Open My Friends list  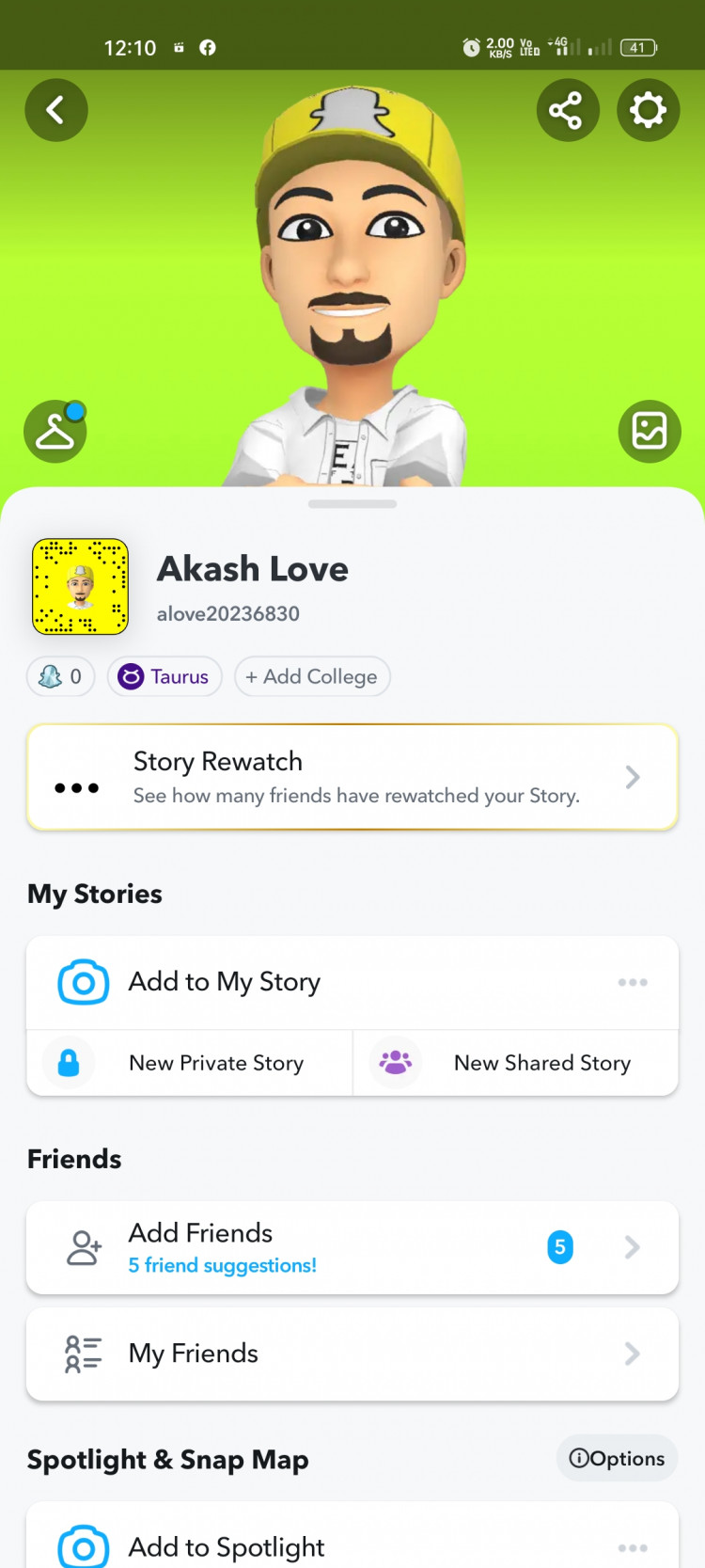(352, 1354)
